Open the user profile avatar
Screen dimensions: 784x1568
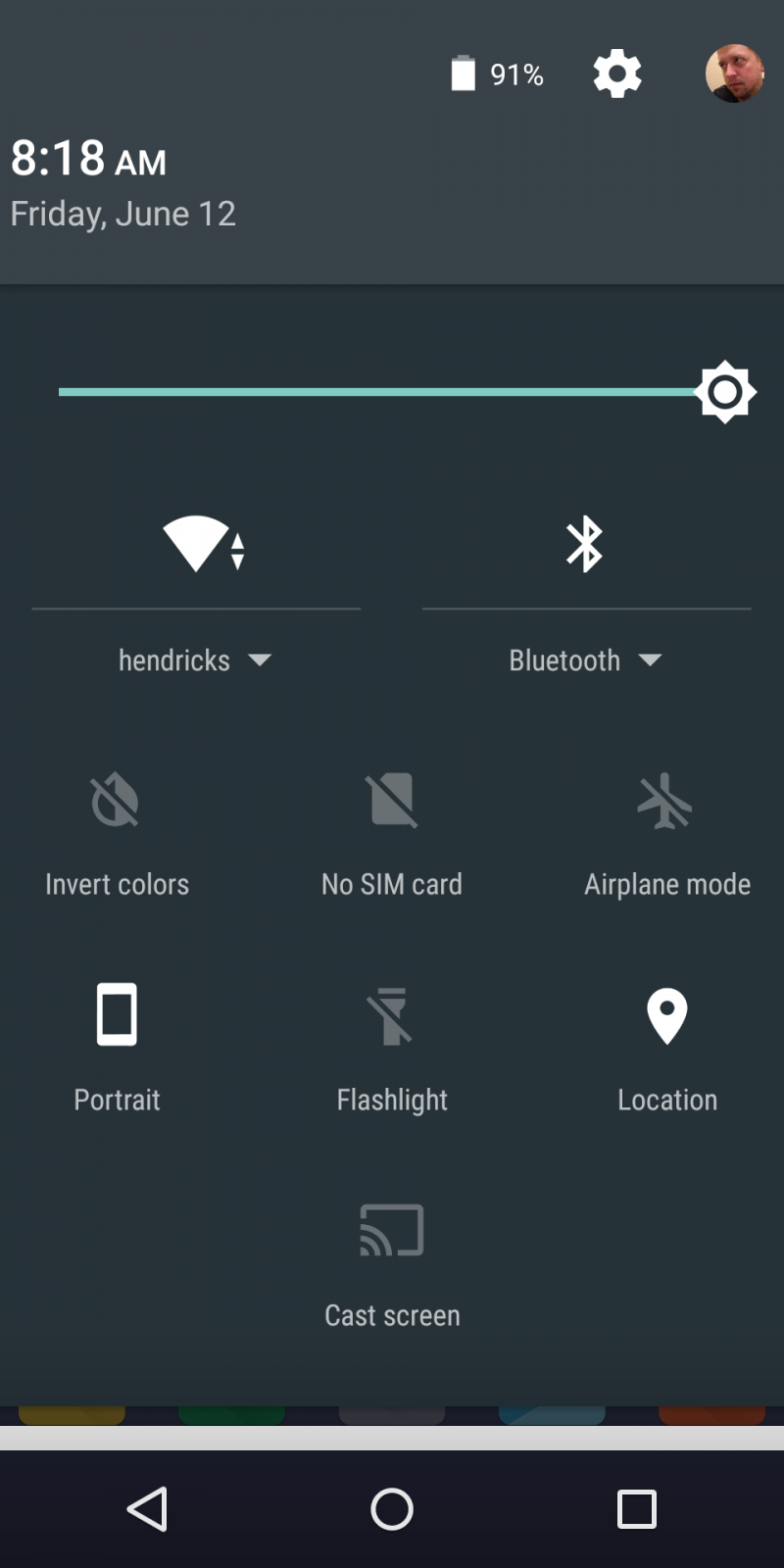pos(734,73)
